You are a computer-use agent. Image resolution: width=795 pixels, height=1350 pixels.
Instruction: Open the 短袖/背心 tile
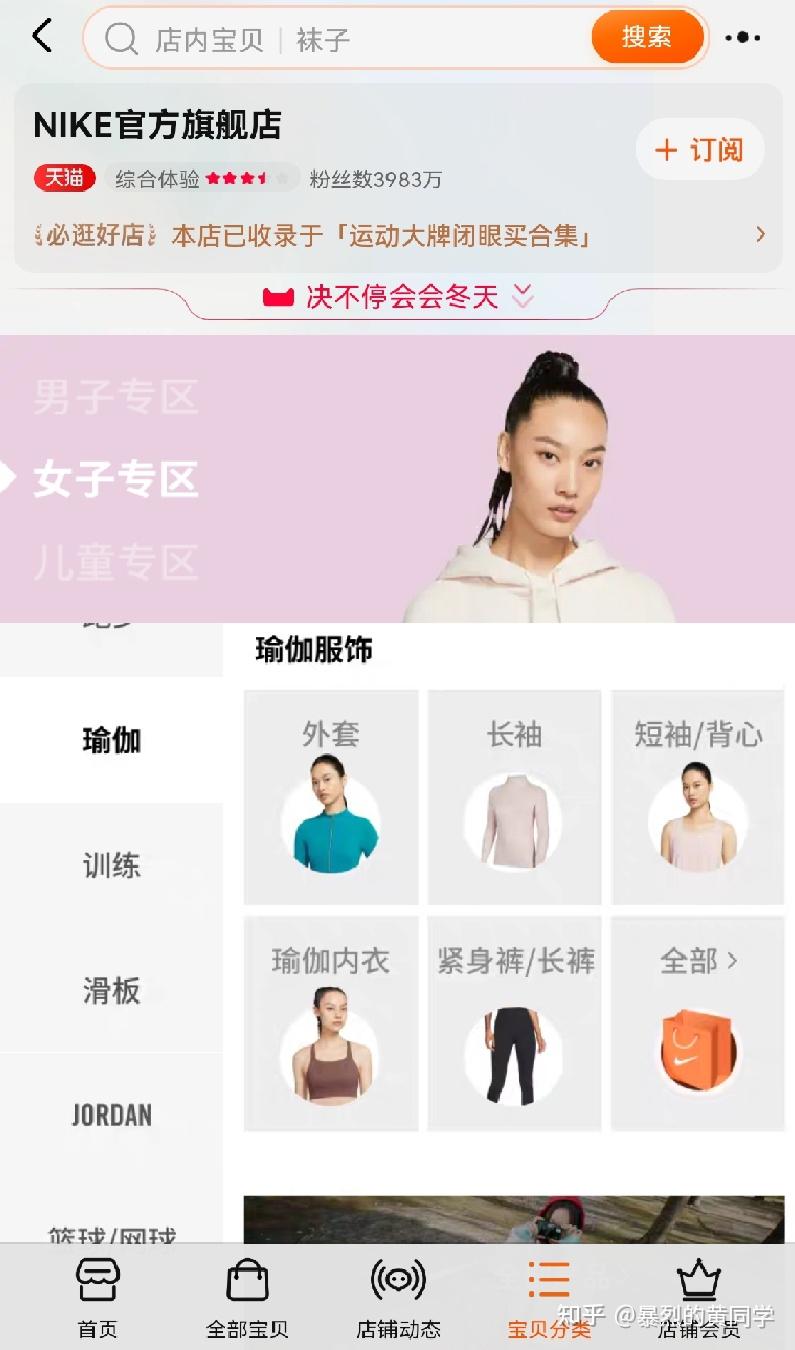[698, 797]
